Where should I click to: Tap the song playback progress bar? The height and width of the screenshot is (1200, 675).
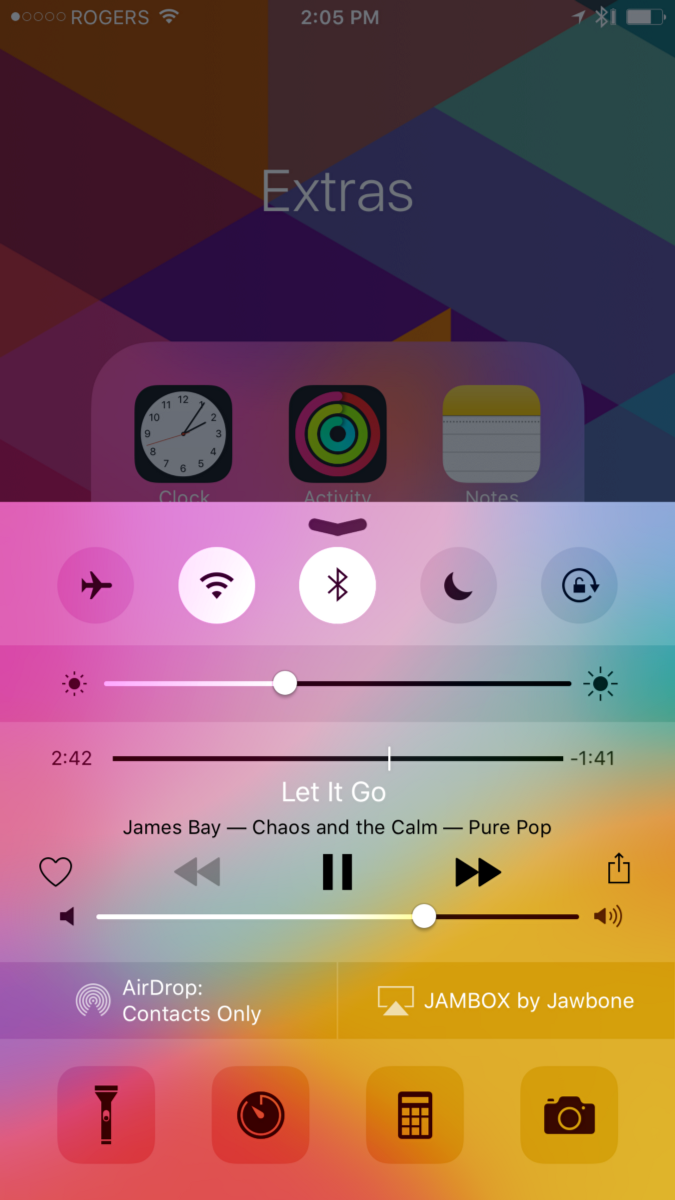pos(338,758)
